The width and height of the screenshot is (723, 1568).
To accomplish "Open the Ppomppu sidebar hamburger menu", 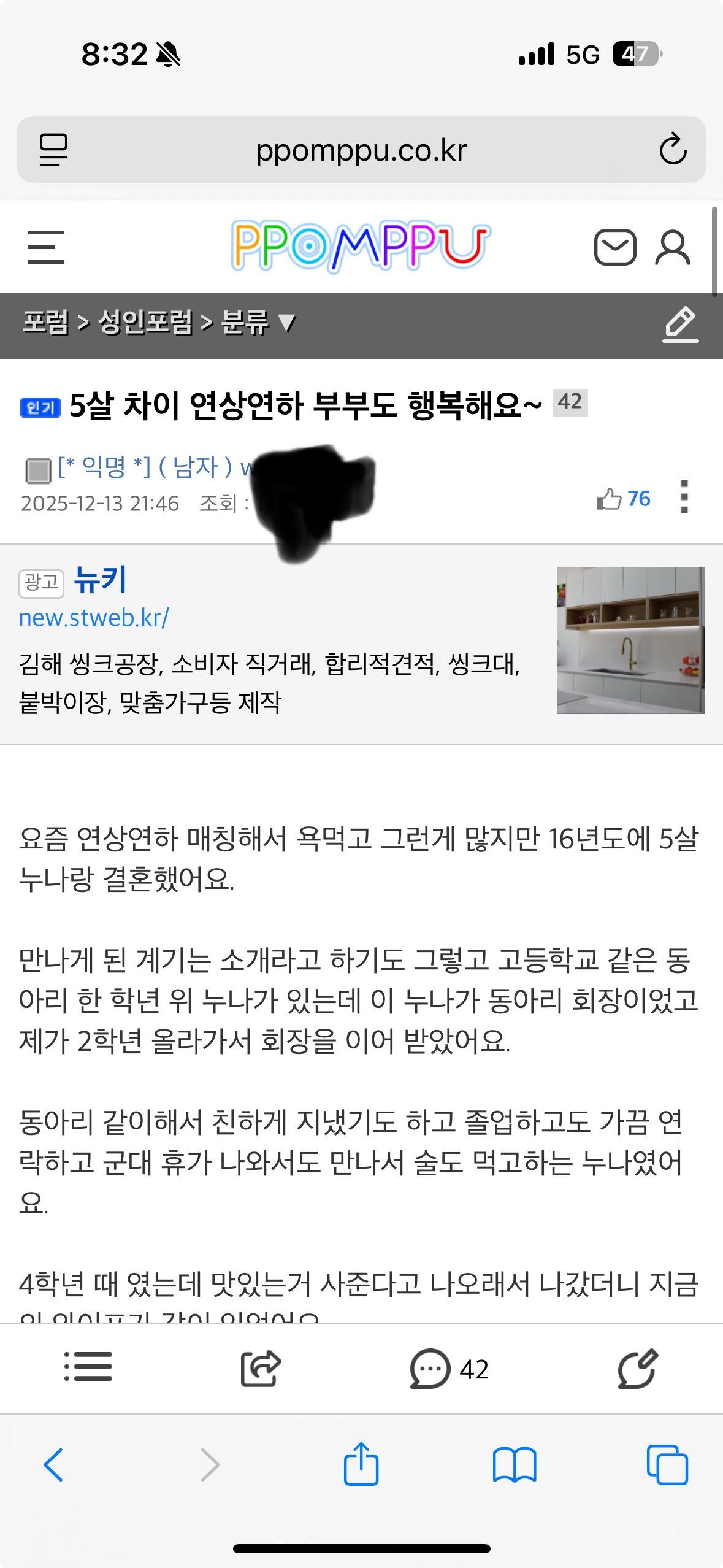I will (x=45, y=246).
